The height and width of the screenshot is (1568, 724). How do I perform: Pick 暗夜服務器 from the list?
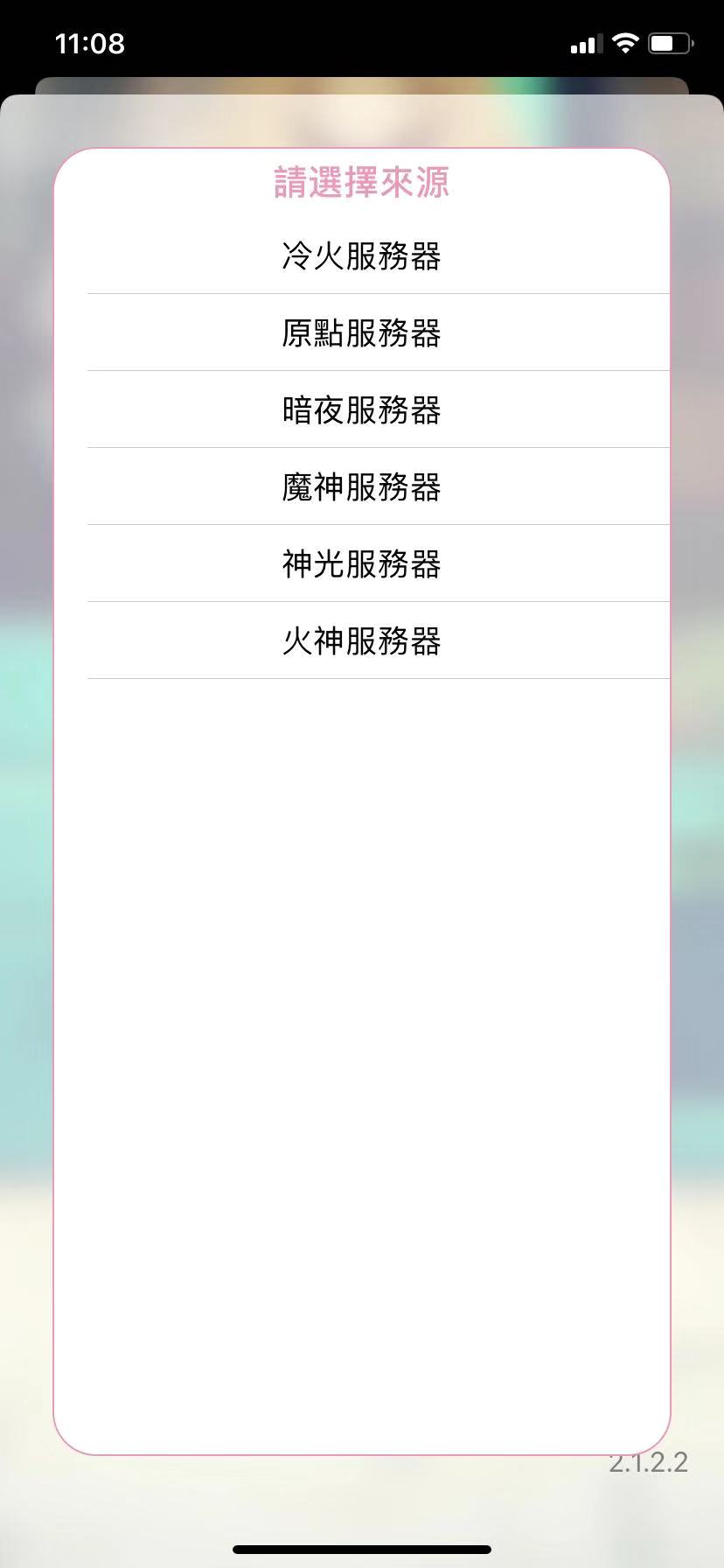[362, 409]
